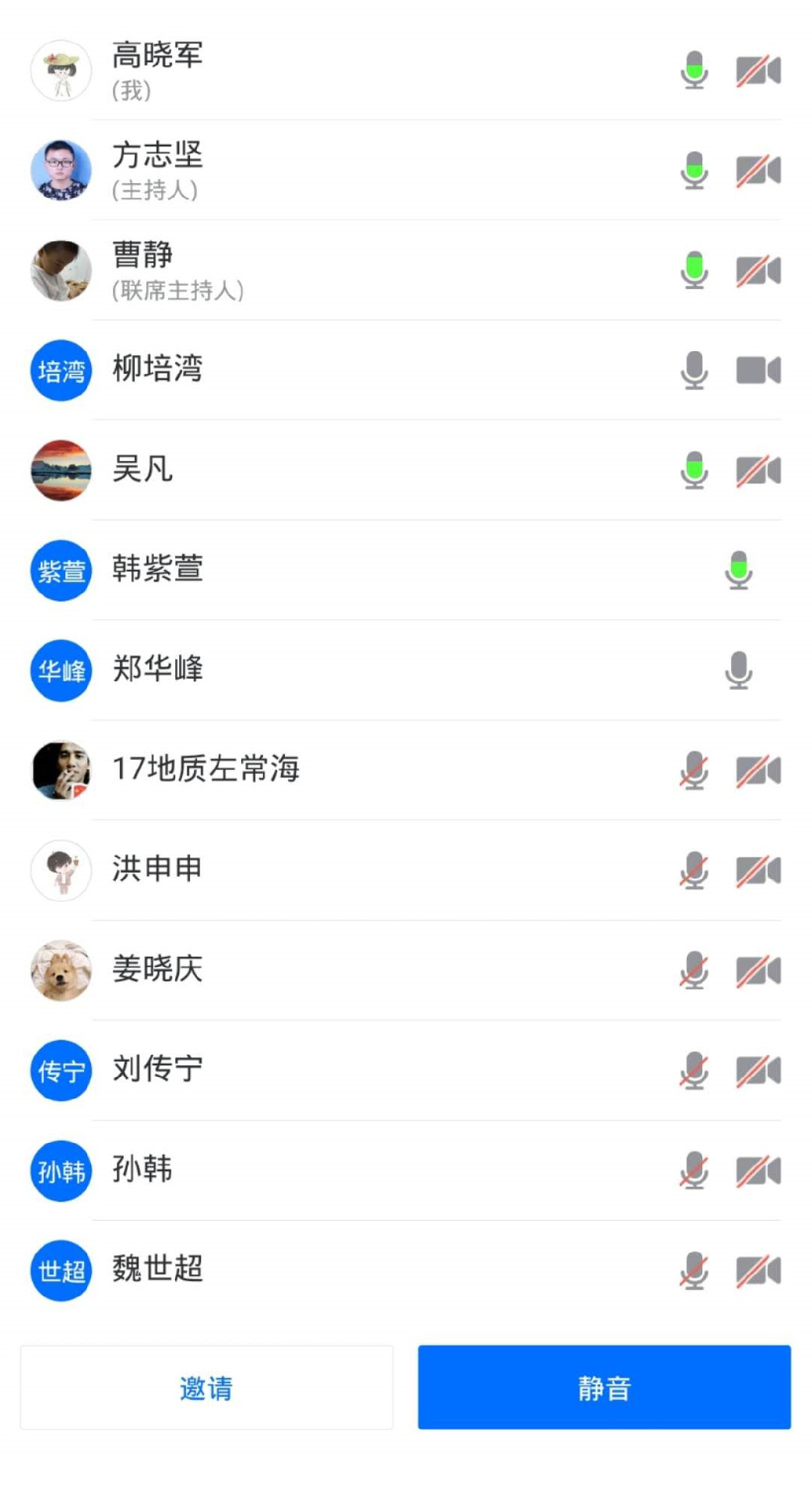Tap the 邀请 (Invite) button
Viewport: 812px width, 1495px height.
206,1388
